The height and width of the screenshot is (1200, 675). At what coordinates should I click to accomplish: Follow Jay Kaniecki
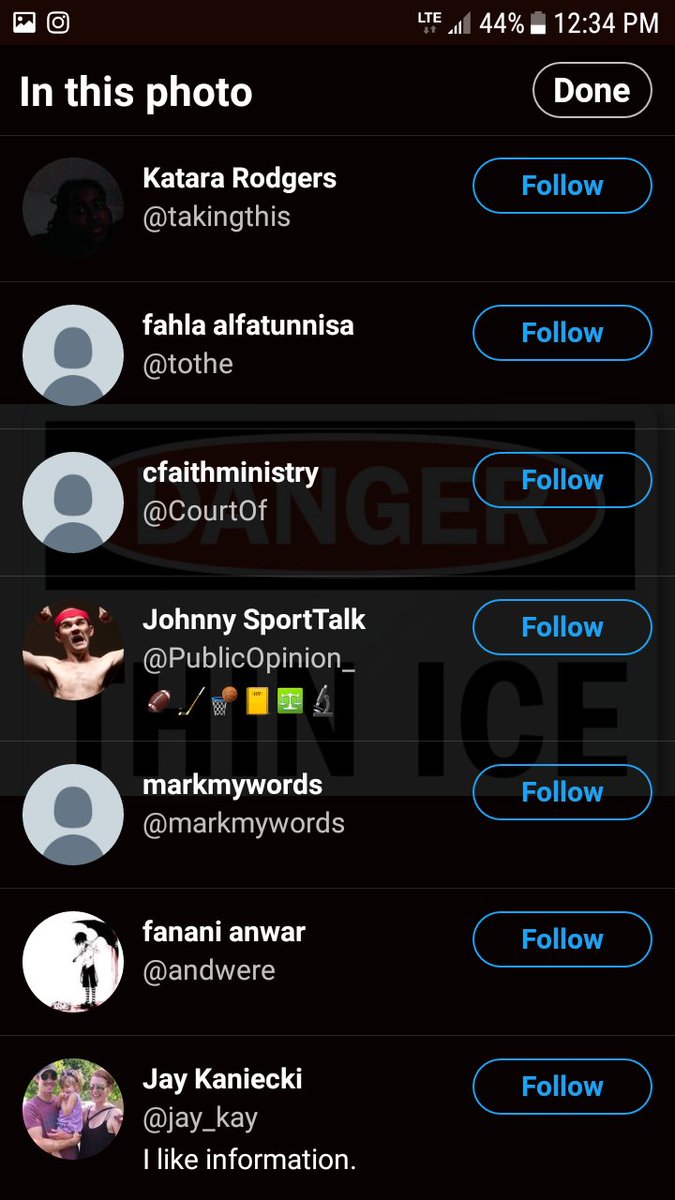coord(562,1086)
